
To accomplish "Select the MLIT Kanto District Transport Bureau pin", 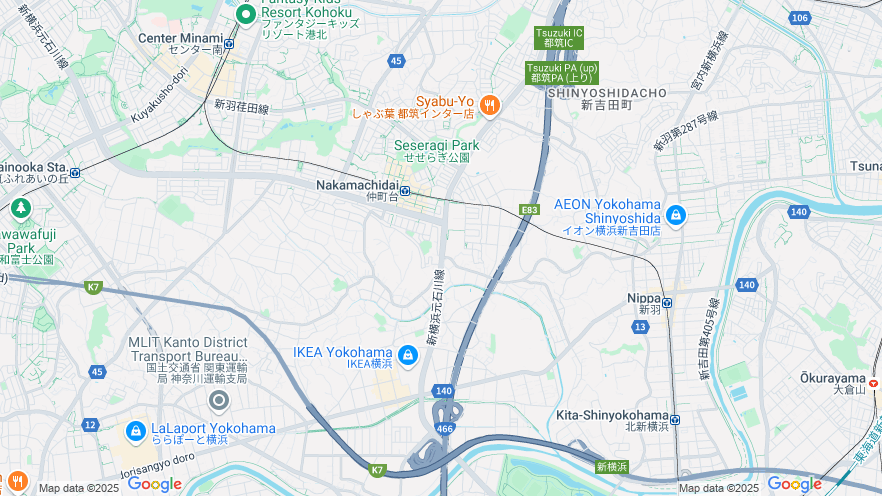I will coord(219,401).
